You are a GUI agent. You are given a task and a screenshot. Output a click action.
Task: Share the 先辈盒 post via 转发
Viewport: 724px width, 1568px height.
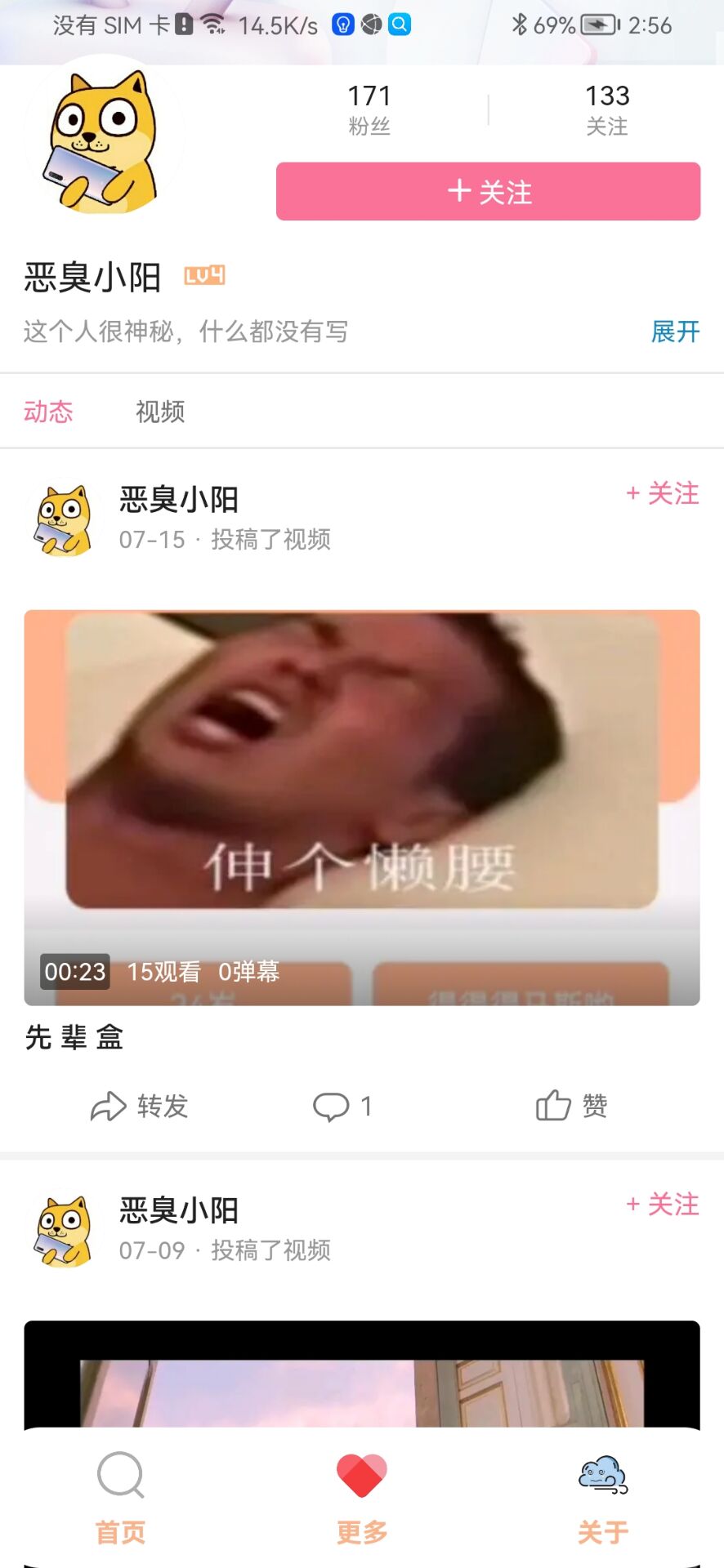tap(140, 1106)
